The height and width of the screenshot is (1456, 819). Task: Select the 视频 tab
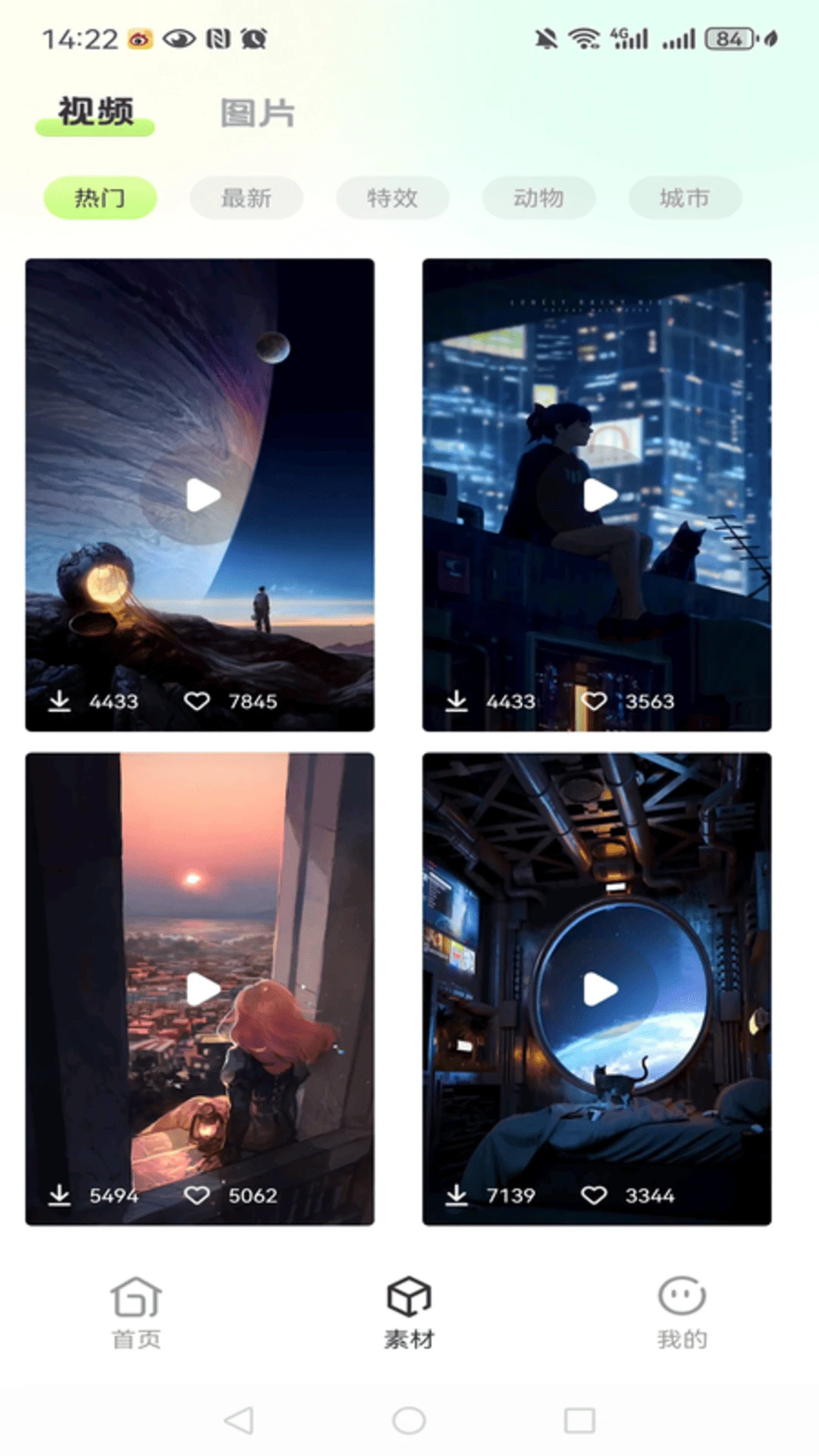pyautogui.click(x=96, y=113)
